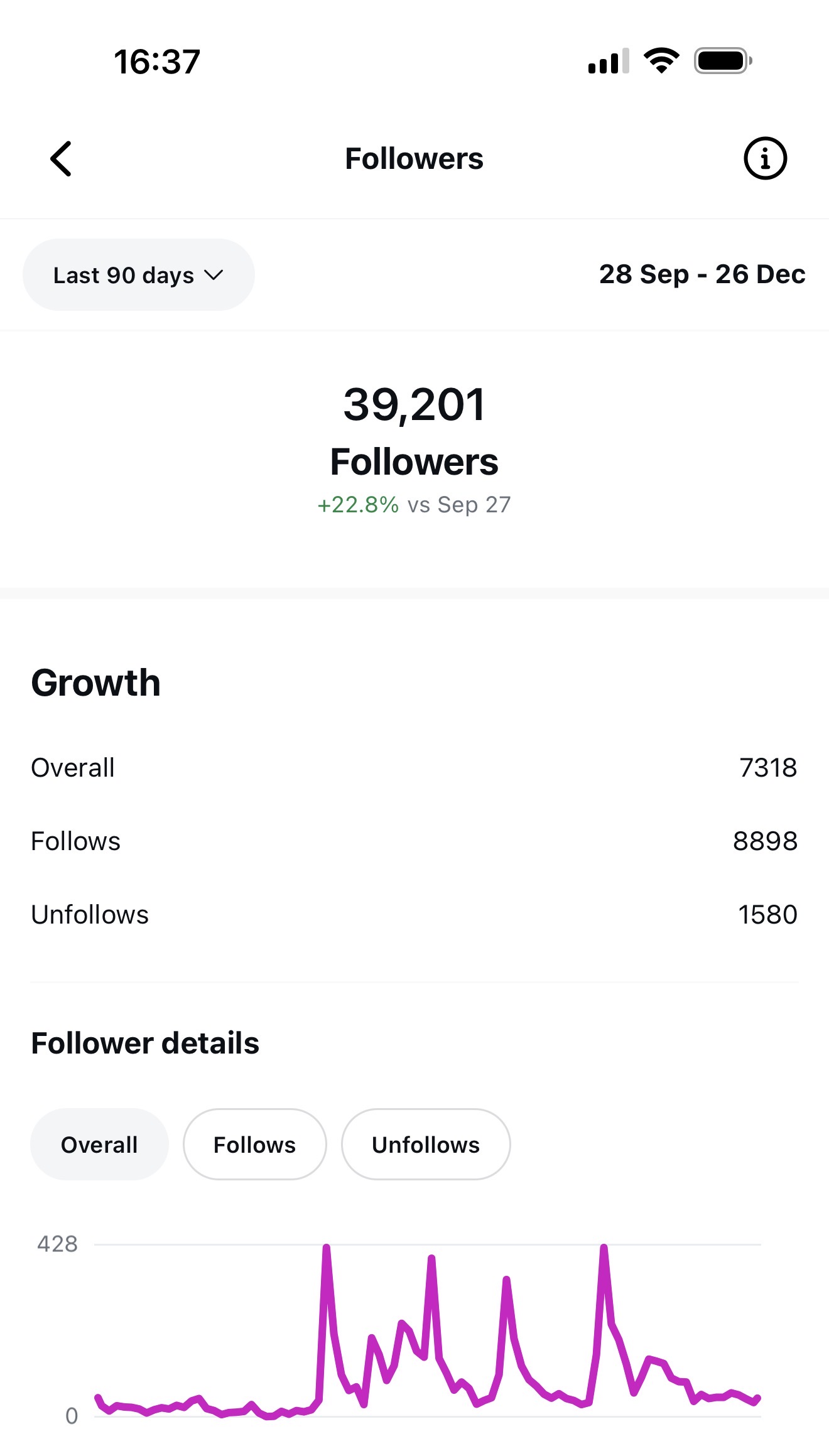Switch chart to the Follows chip

(254, 1145)
